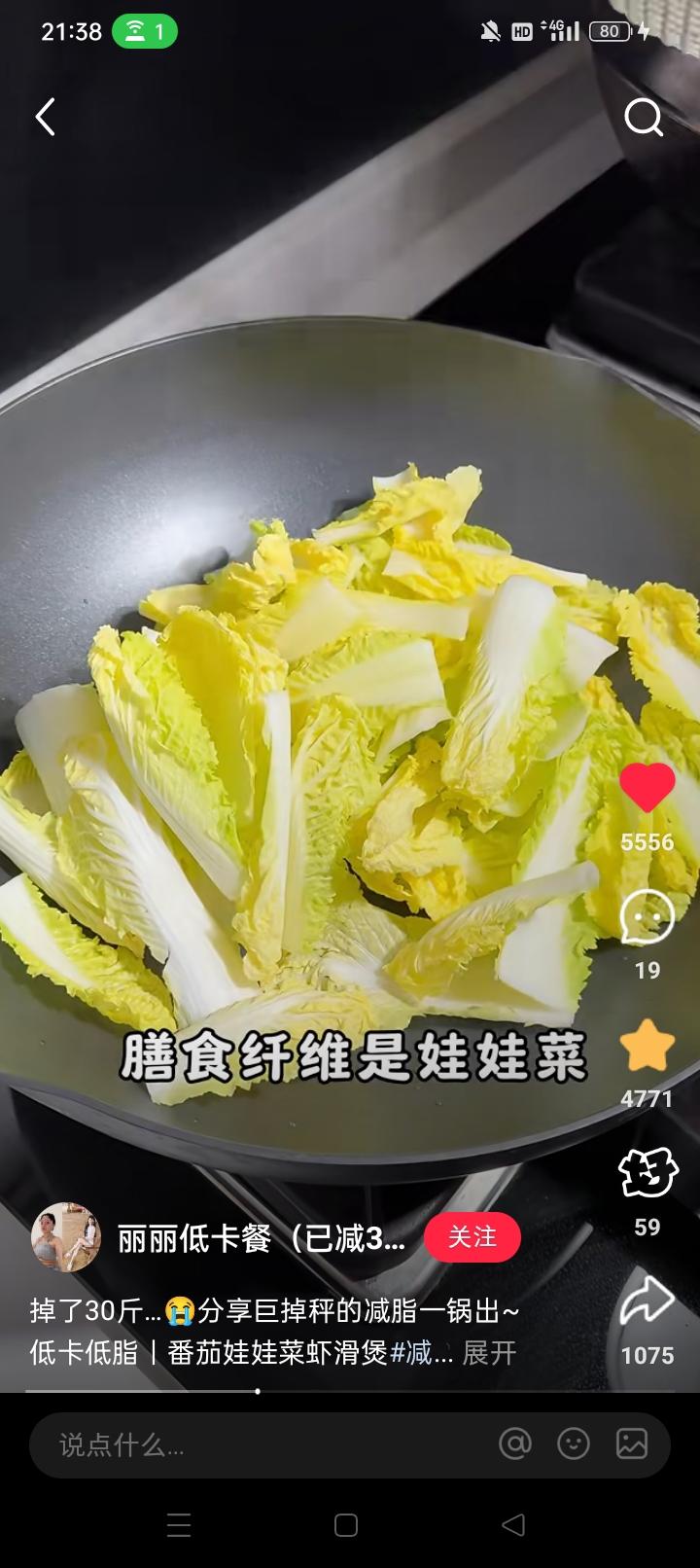The width and height of the screenshot is (700, 1568).
Task: Share this video with the arrow icon
Action: point(647,1303)
